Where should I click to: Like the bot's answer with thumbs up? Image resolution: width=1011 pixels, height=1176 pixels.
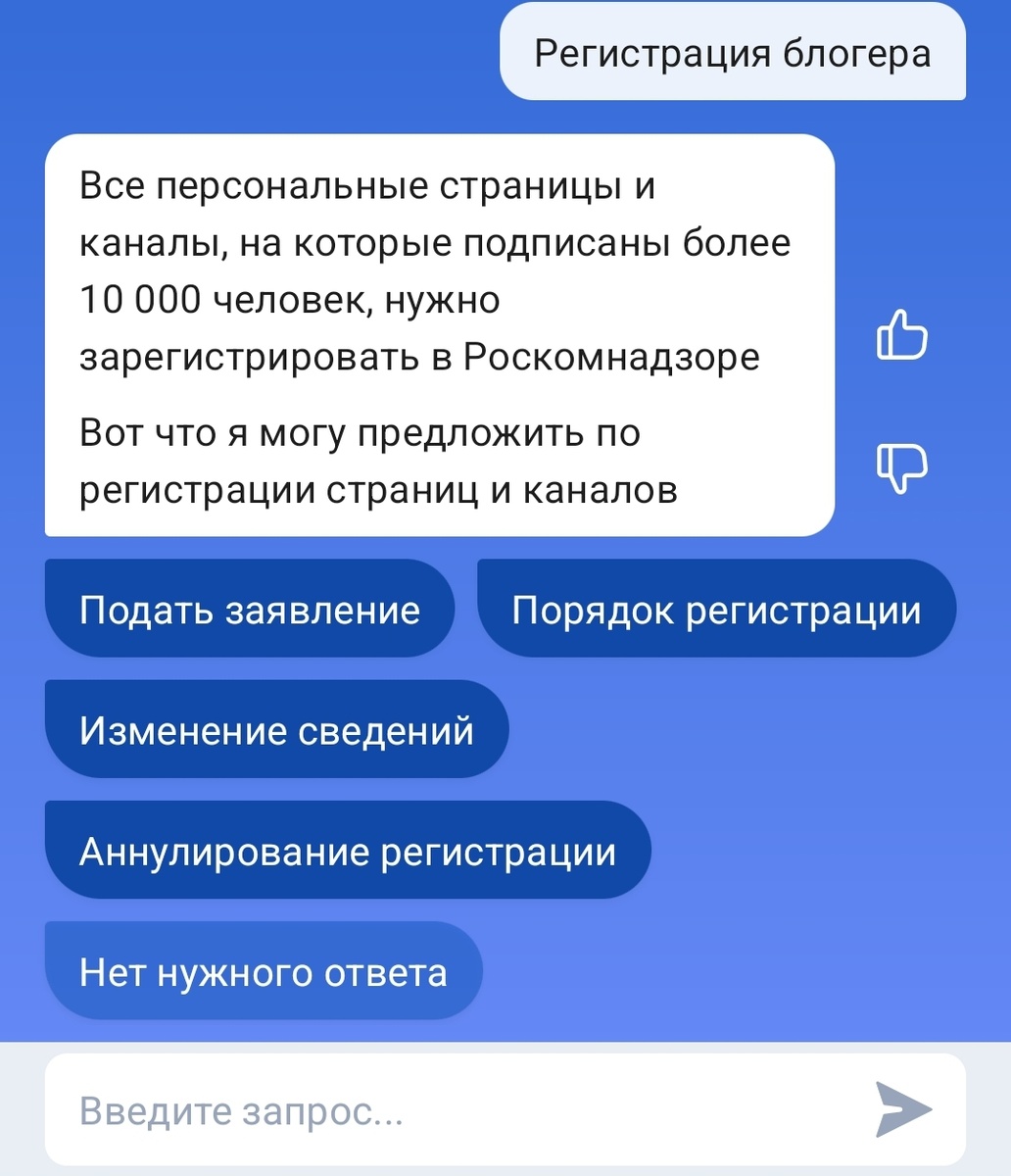point(900,335)
